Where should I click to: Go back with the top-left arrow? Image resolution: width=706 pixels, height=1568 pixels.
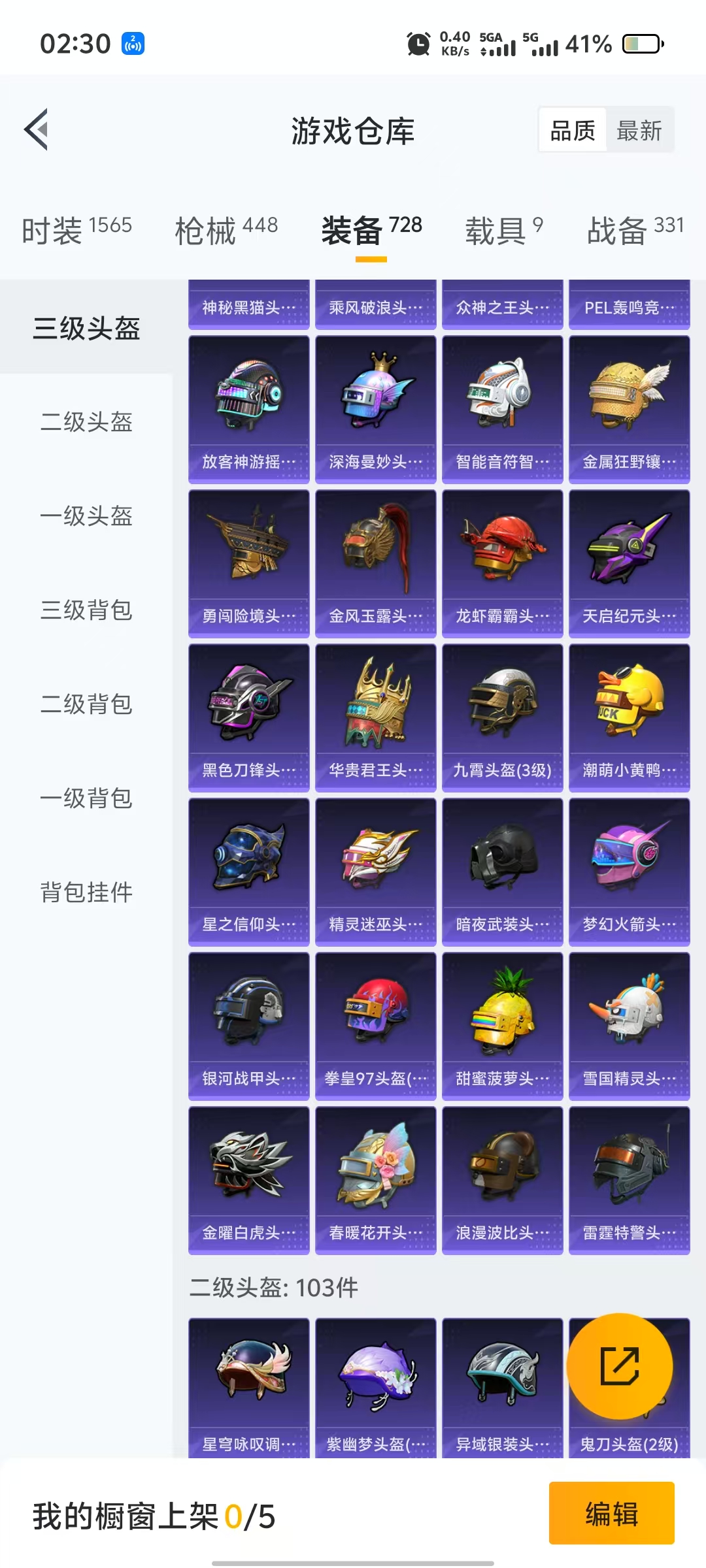[37, 129]
